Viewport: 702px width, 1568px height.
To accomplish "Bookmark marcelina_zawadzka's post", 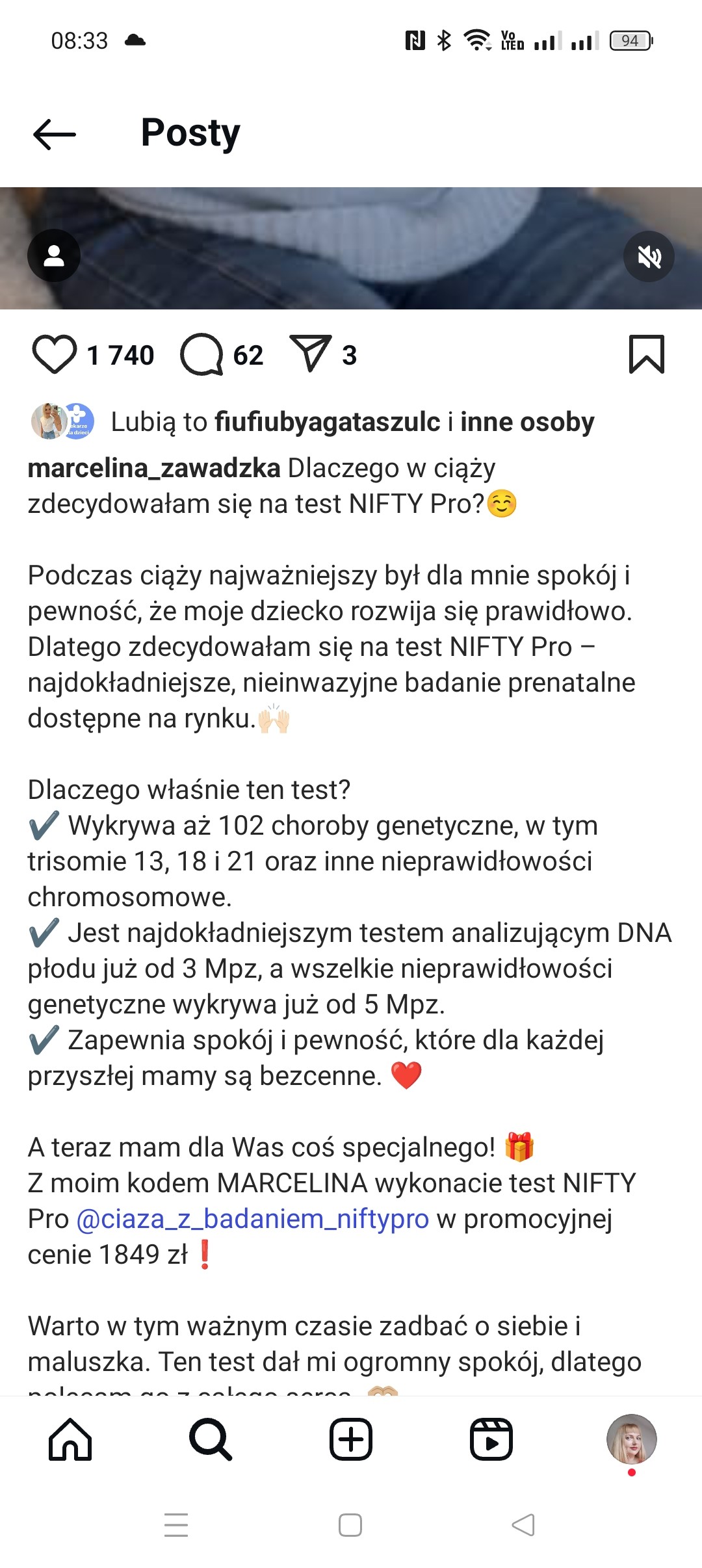I will (x=646, y=354).
